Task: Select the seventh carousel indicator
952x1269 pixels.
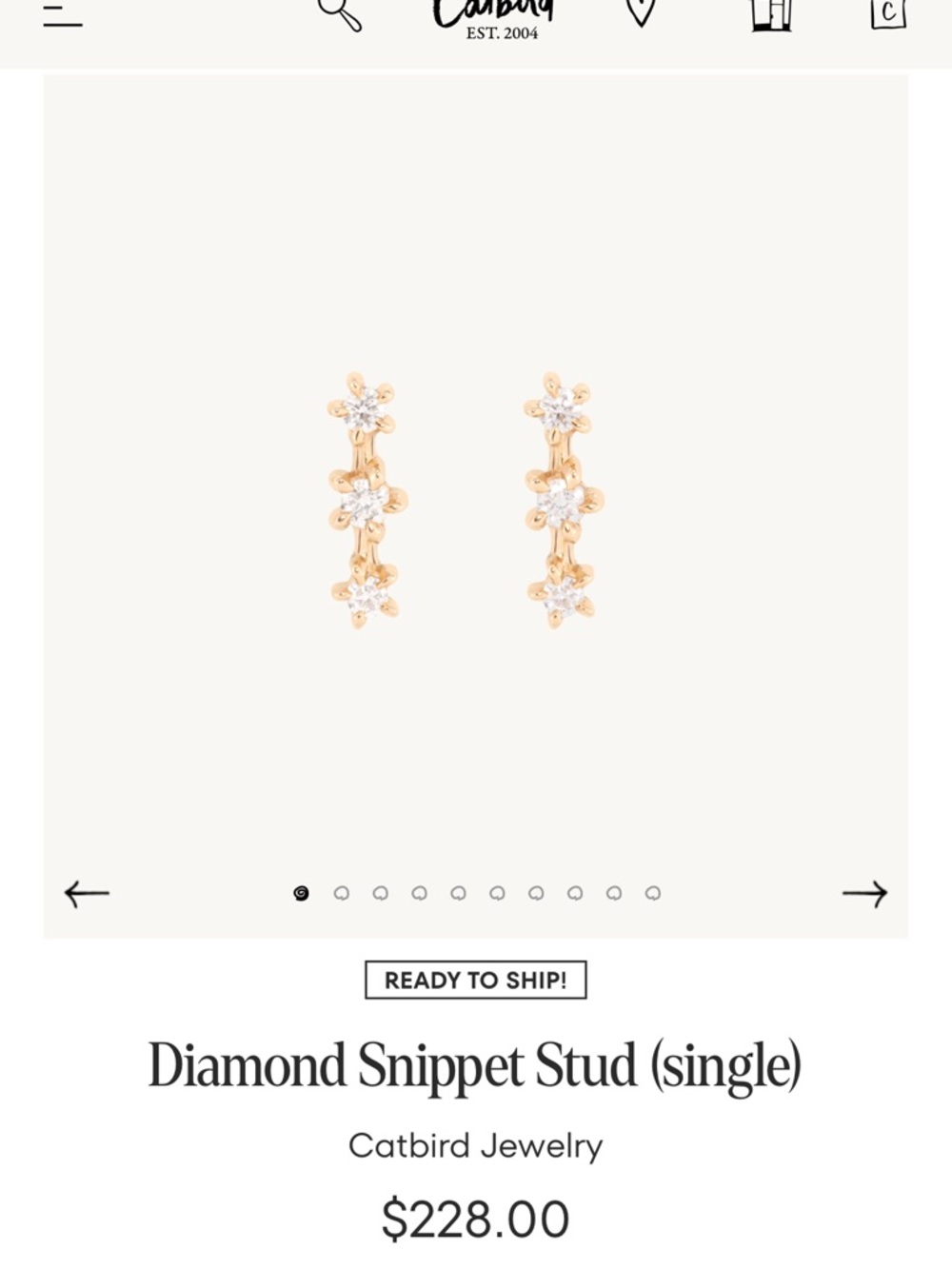Action: 535,893
